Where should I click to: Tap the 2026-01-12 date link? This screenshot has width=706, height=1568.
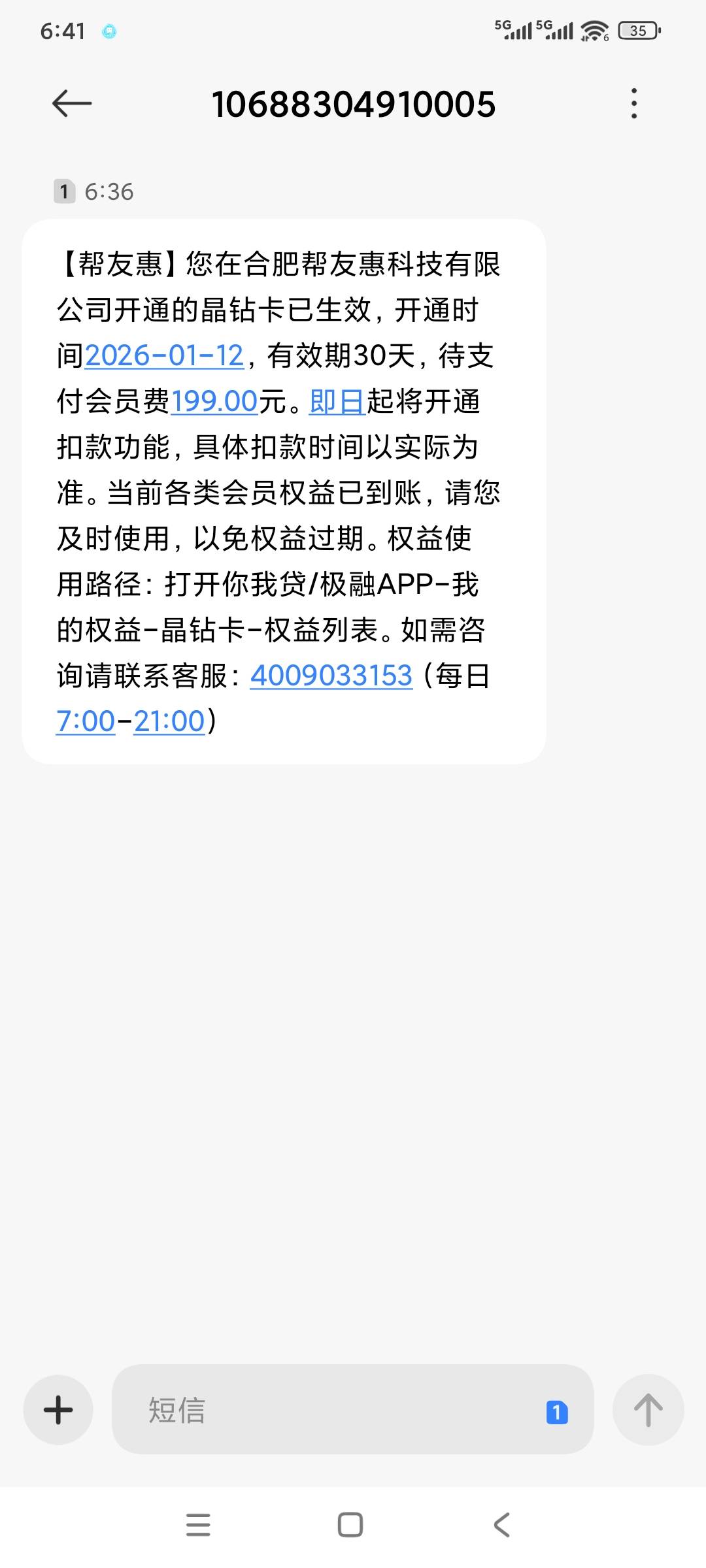point(164,356)
